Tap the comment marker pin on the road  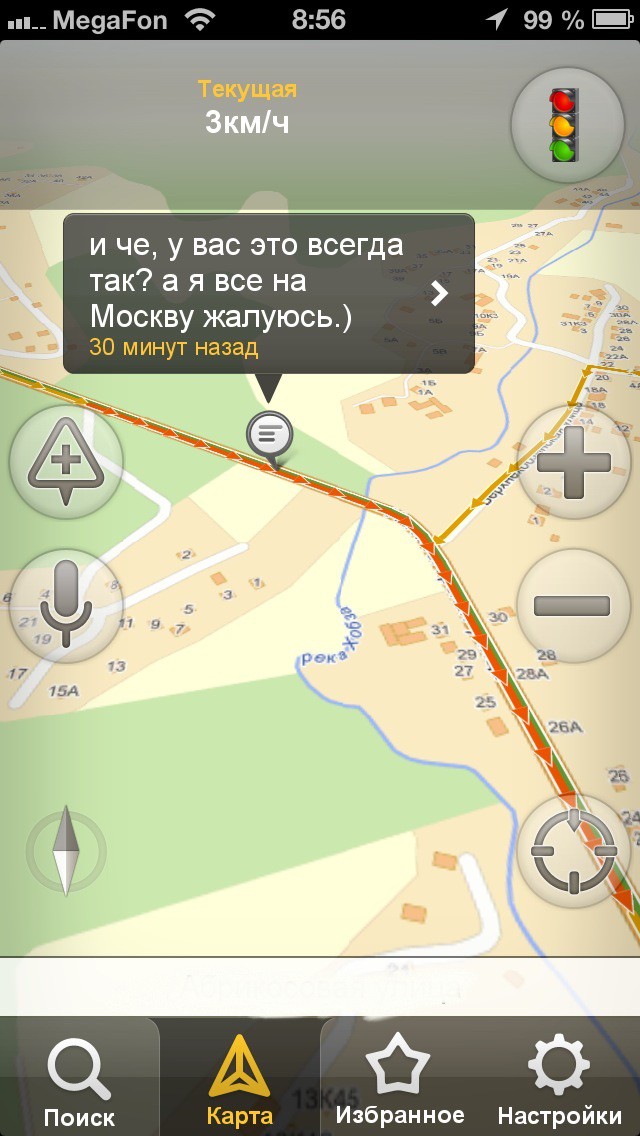pos(270,436)
